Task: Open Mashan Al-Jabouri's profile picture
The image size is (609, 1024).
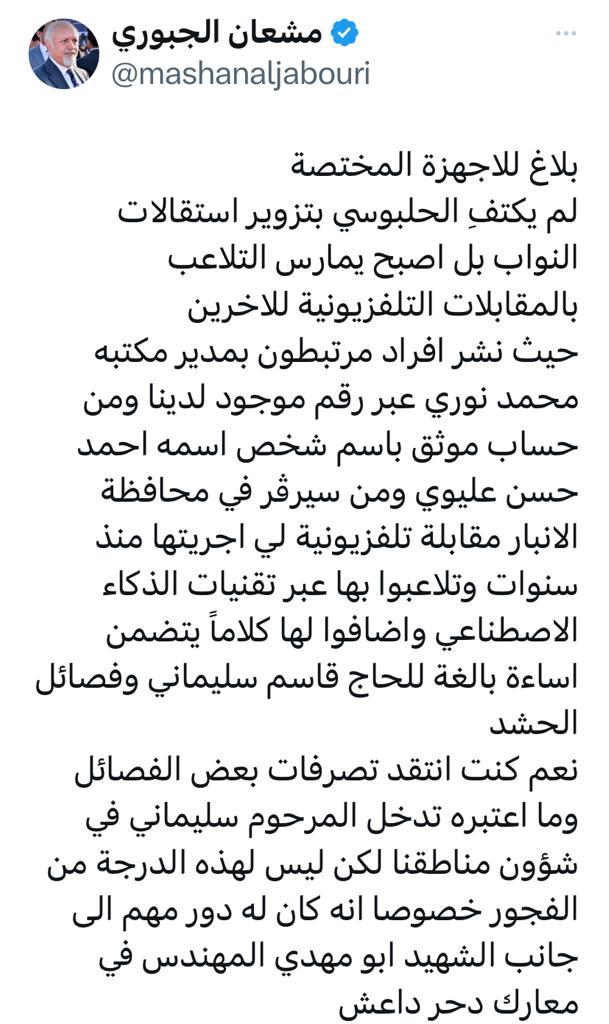Action: pos(64,54)
